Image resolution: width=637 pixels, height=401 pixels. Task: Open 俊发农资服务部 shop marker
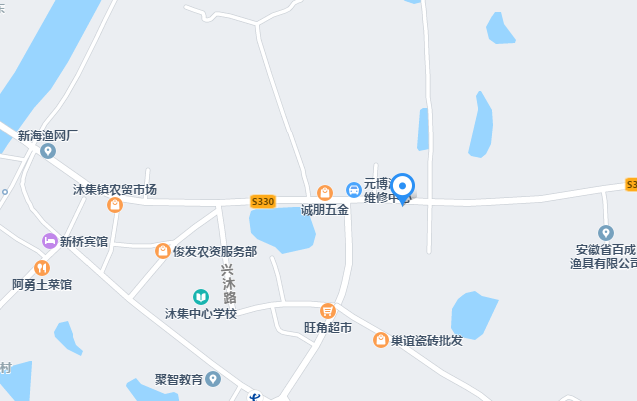[162, 251]
